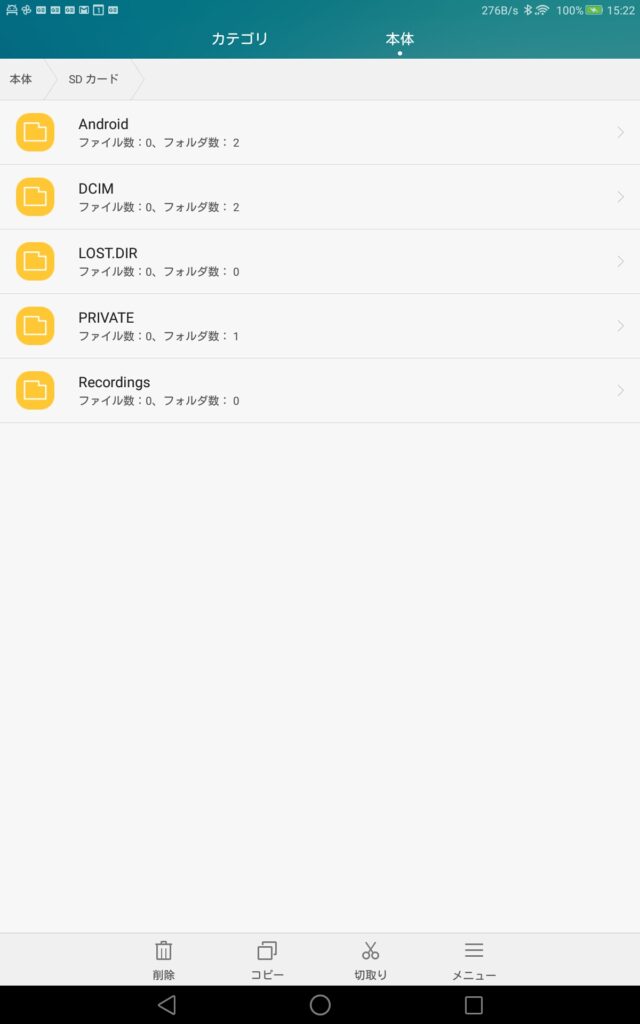
Task: Return to the home screen
Action: click(x=320, y=1004)
